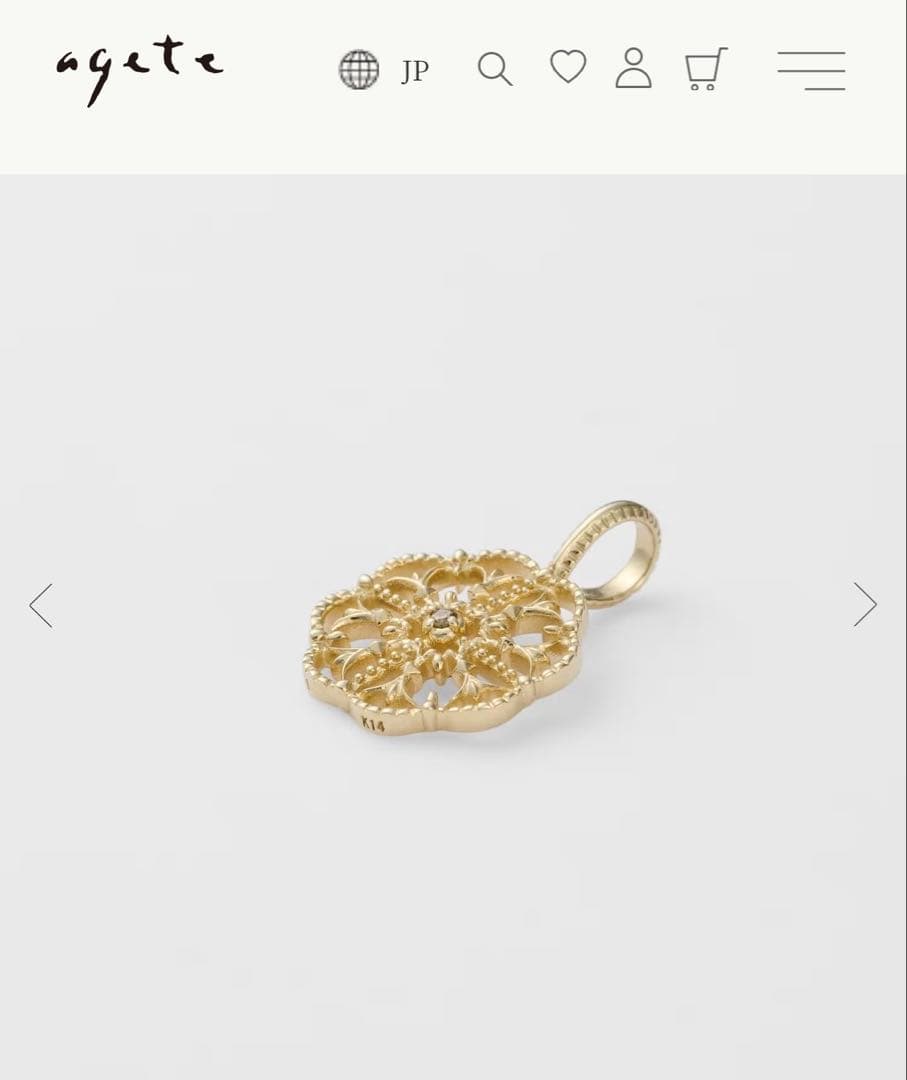Show the next product image

pyautogui.click(x=865, y=605)
